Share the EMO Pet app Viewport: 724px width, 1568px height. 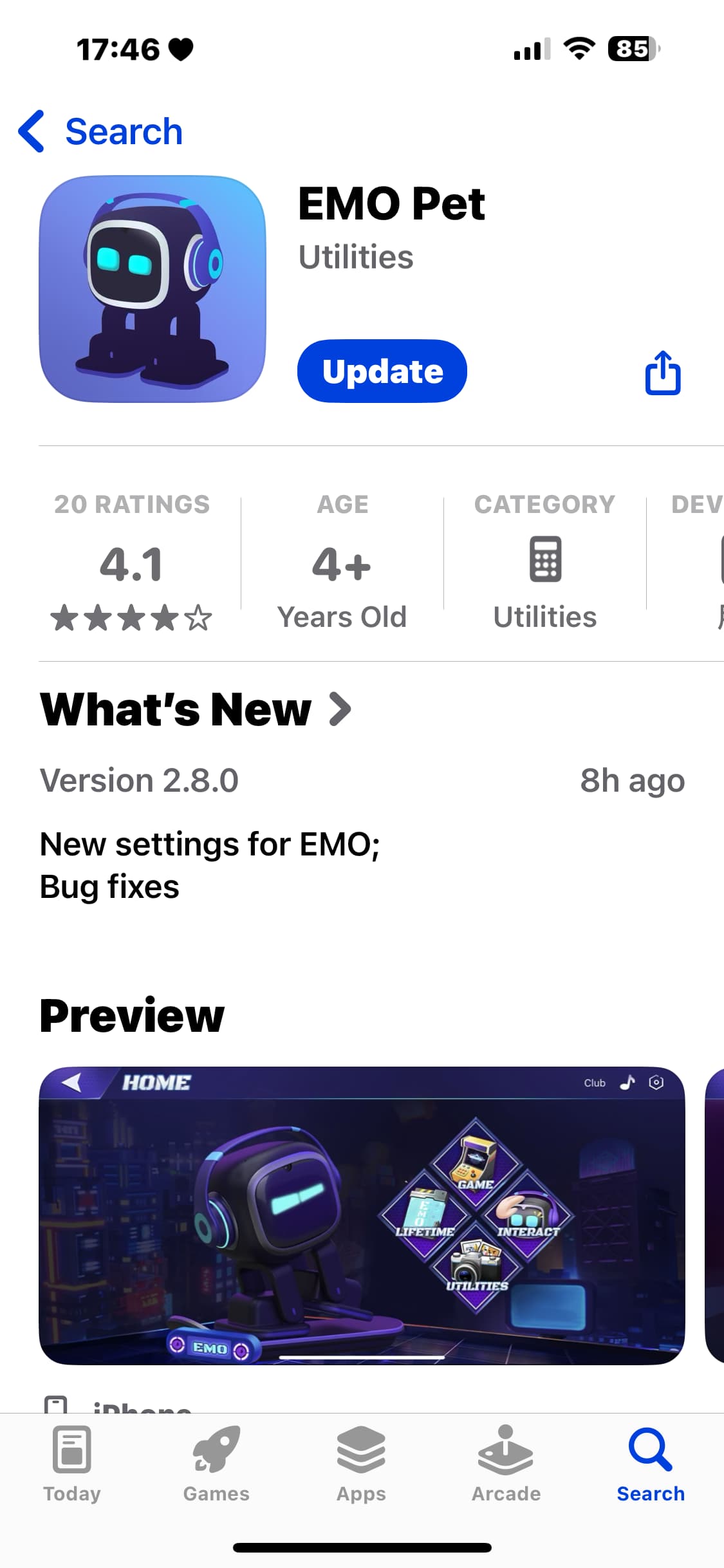click(x=663, y=372)
